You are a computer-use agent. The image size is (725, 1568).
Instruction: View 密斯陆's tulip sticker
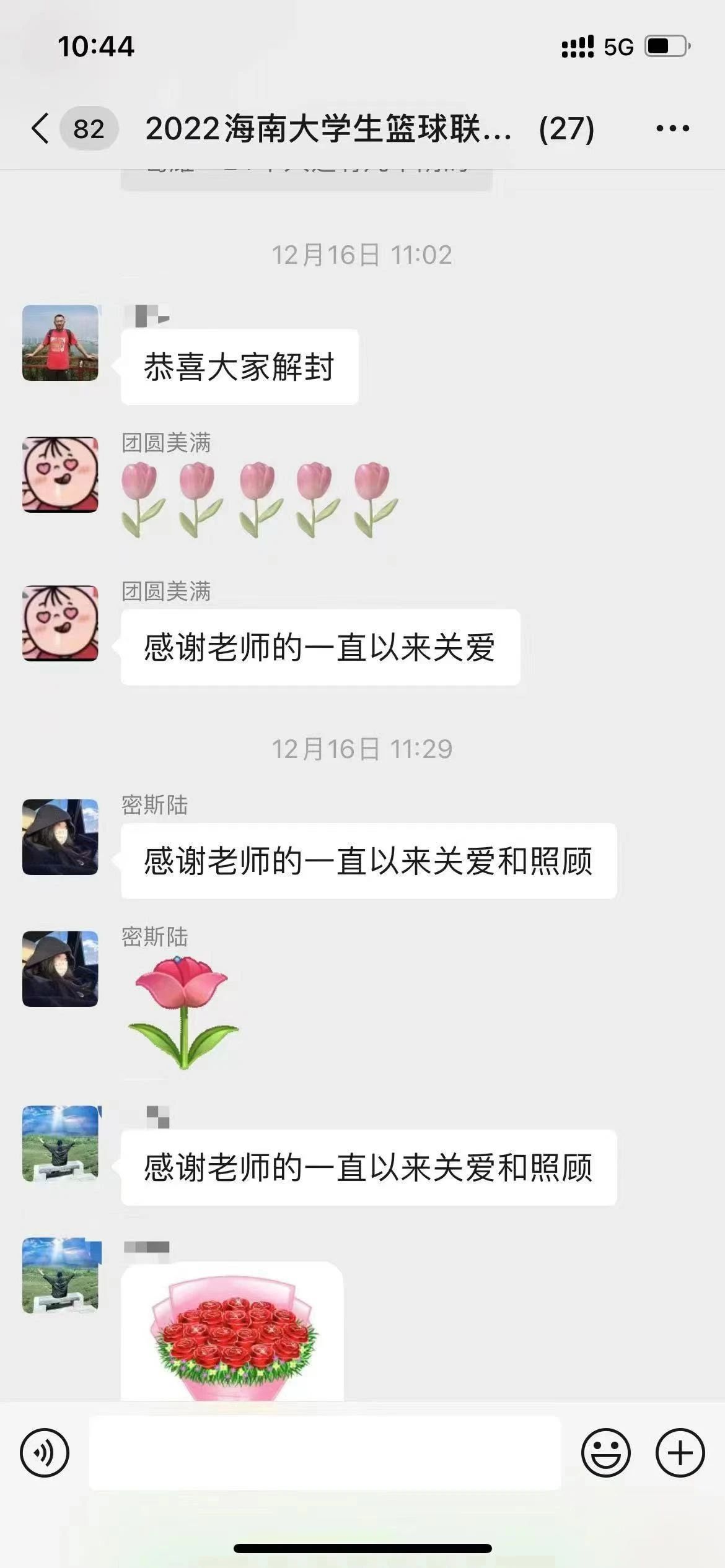183,1013
